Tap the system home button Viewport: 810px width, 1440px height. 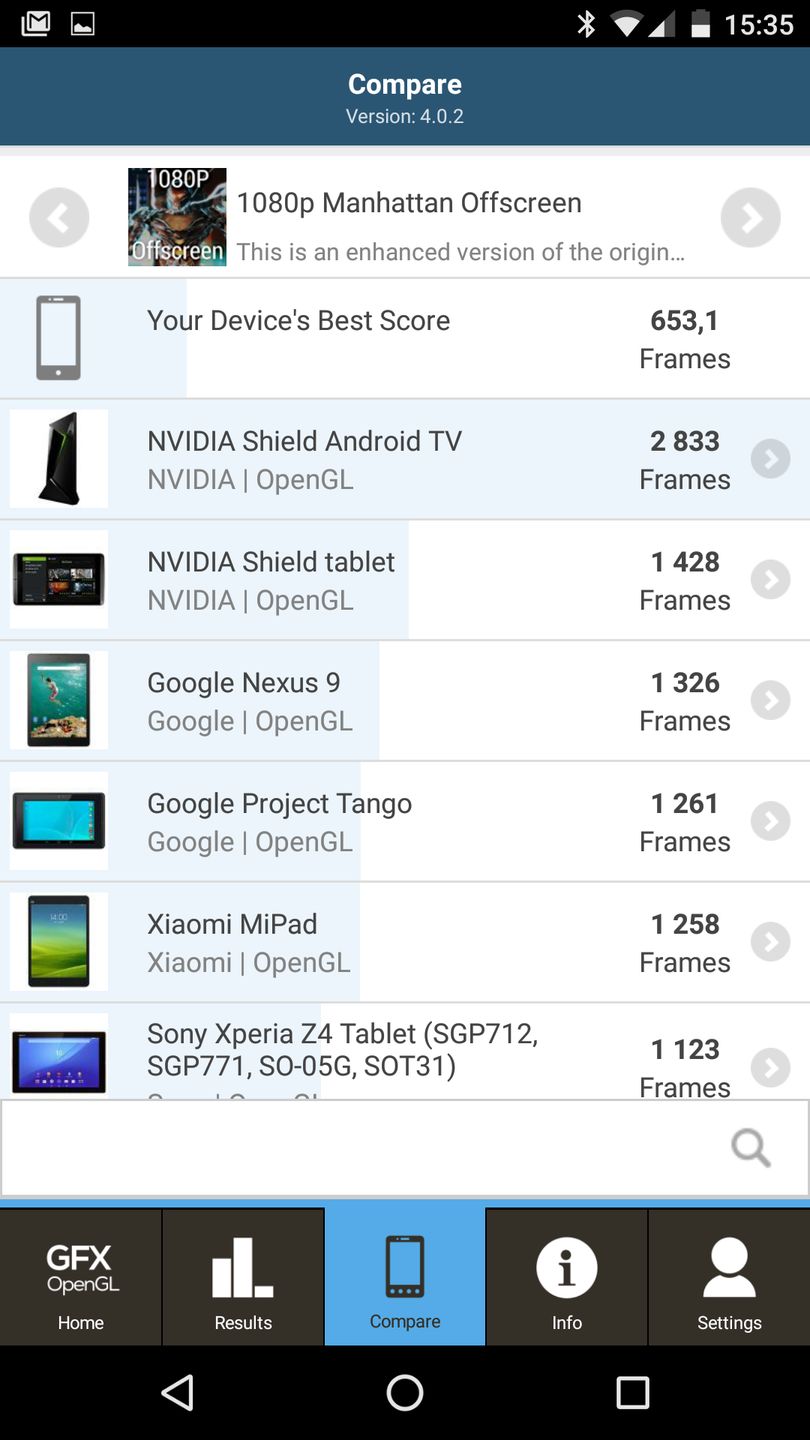405,1392
